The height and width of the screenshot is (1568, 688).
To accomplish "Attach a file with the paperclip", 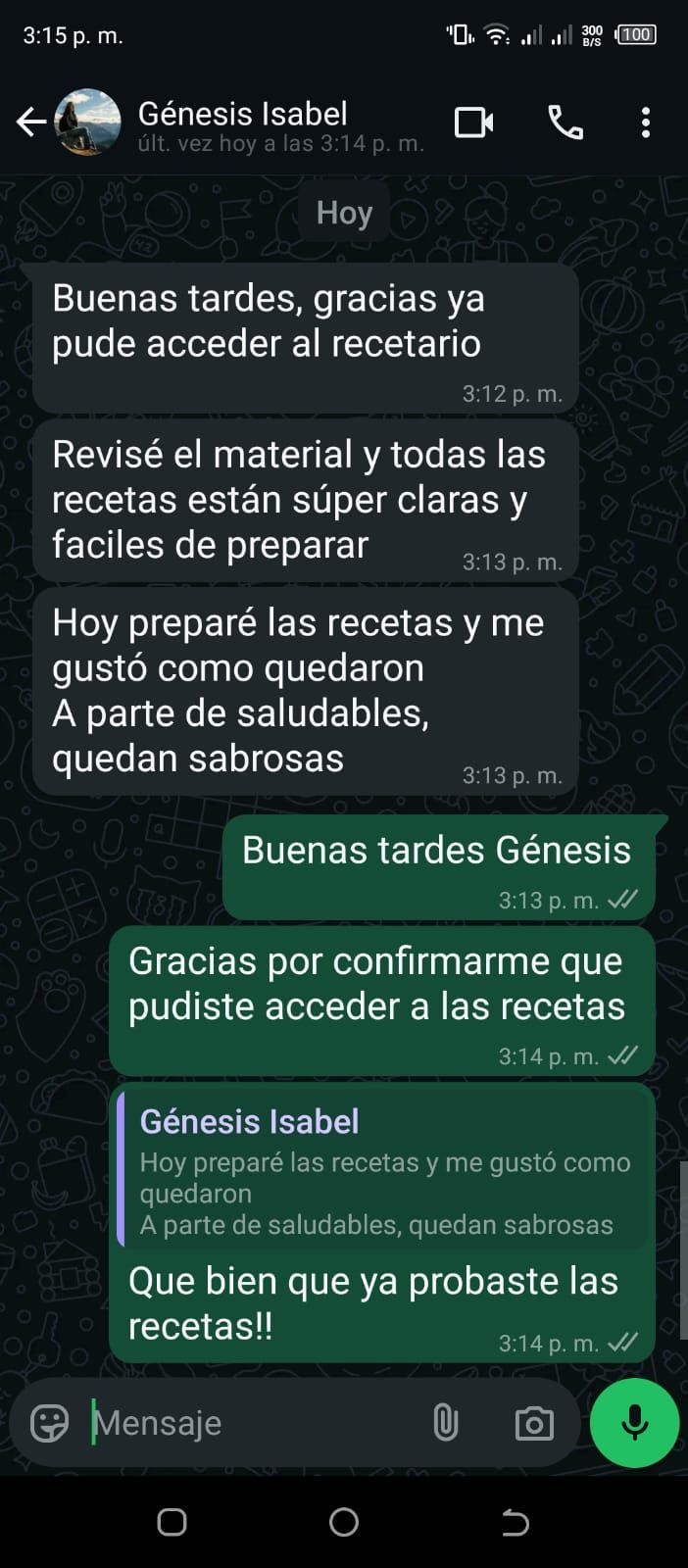I will [x=446, y=1423].
